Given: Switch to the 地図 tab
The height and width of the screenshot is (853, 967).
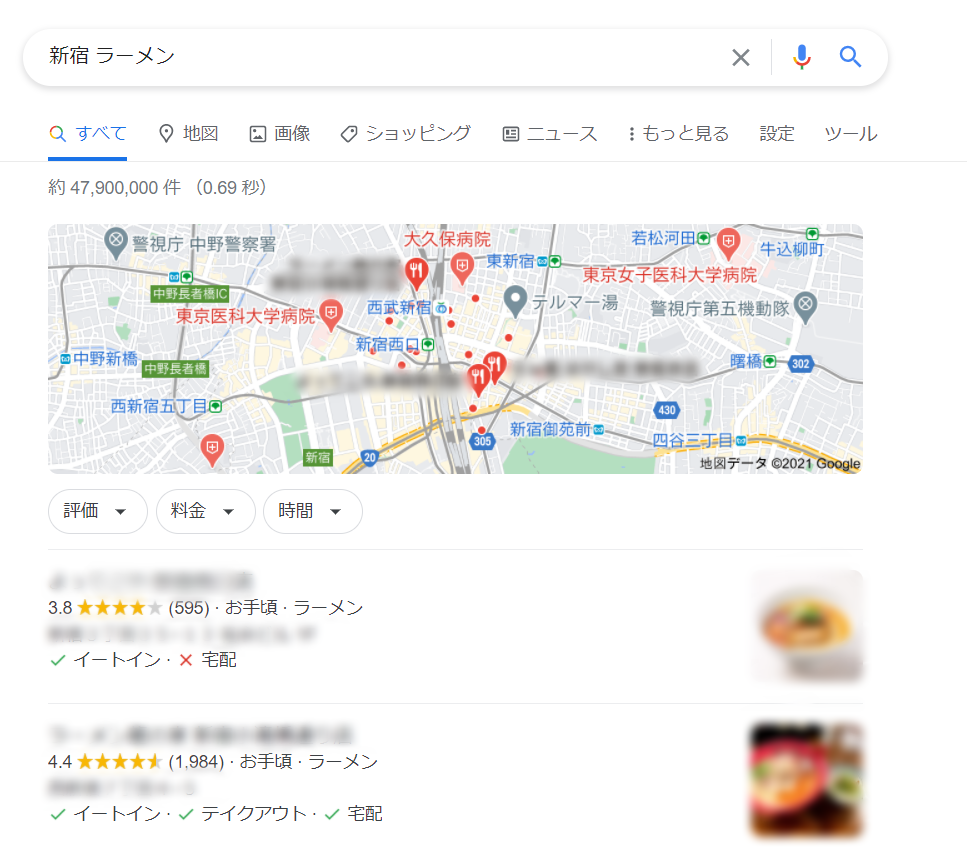Looking at the screenshot, I should (189, 134).
